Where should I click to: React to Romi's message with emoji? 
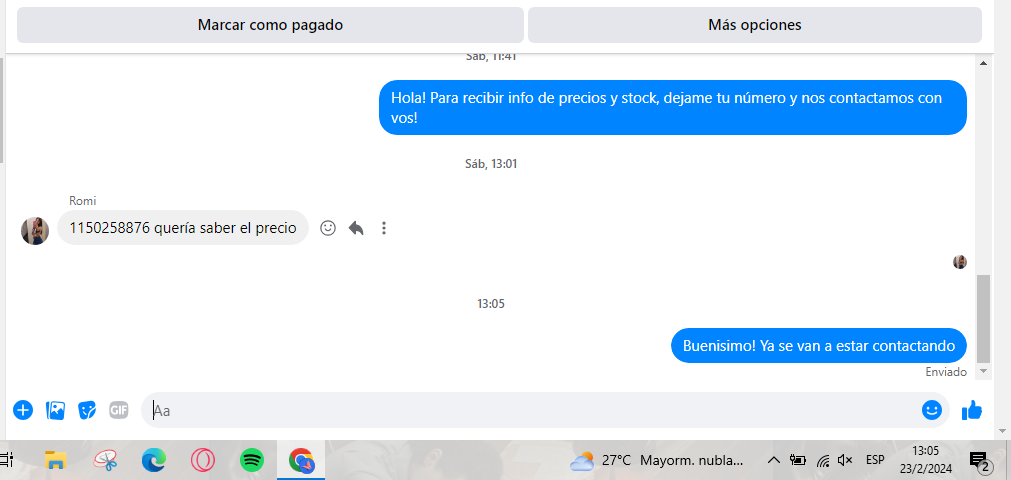(x=328, y=228)
